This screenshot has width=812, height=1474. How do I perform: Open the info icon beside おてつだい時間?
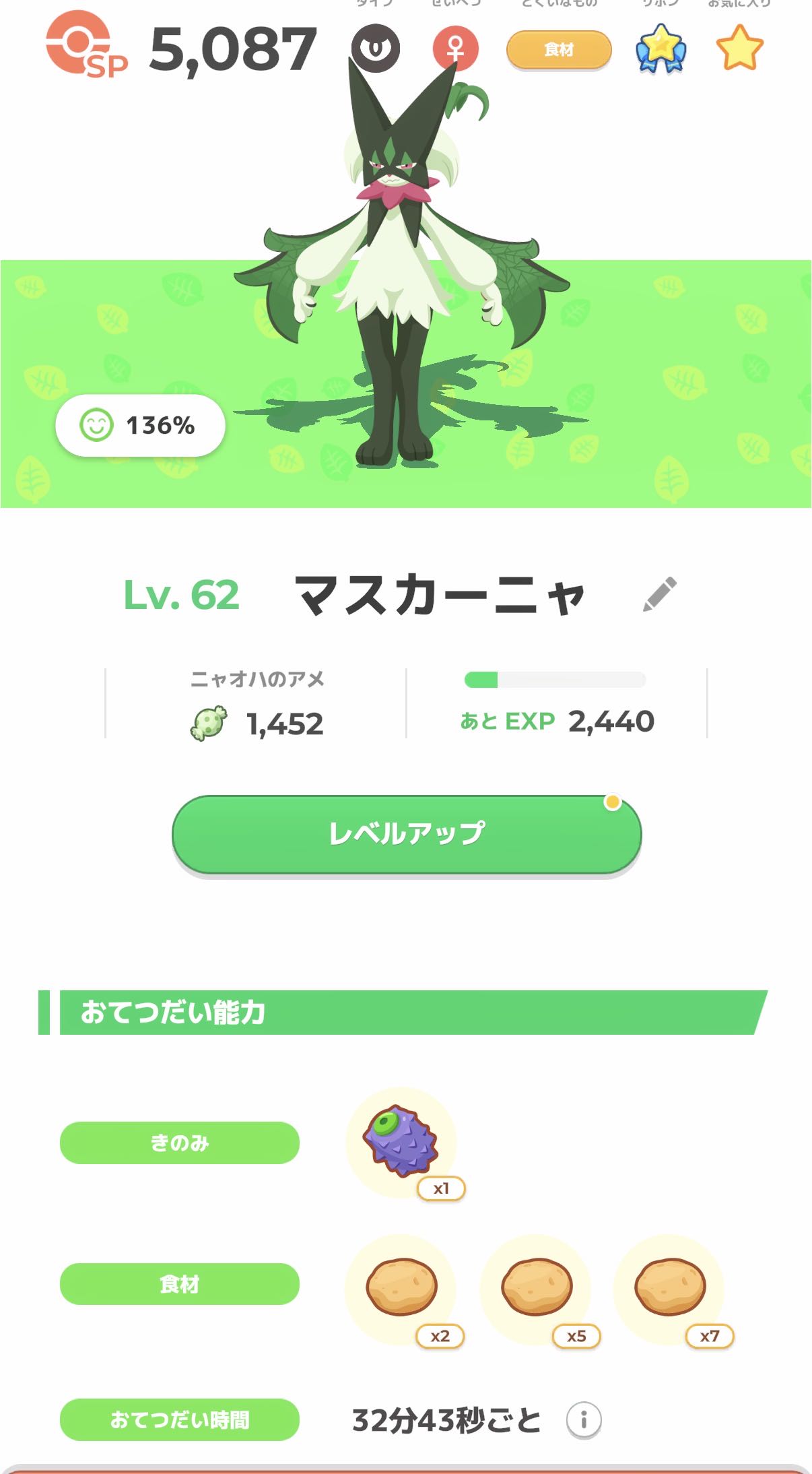(583, 1420)
